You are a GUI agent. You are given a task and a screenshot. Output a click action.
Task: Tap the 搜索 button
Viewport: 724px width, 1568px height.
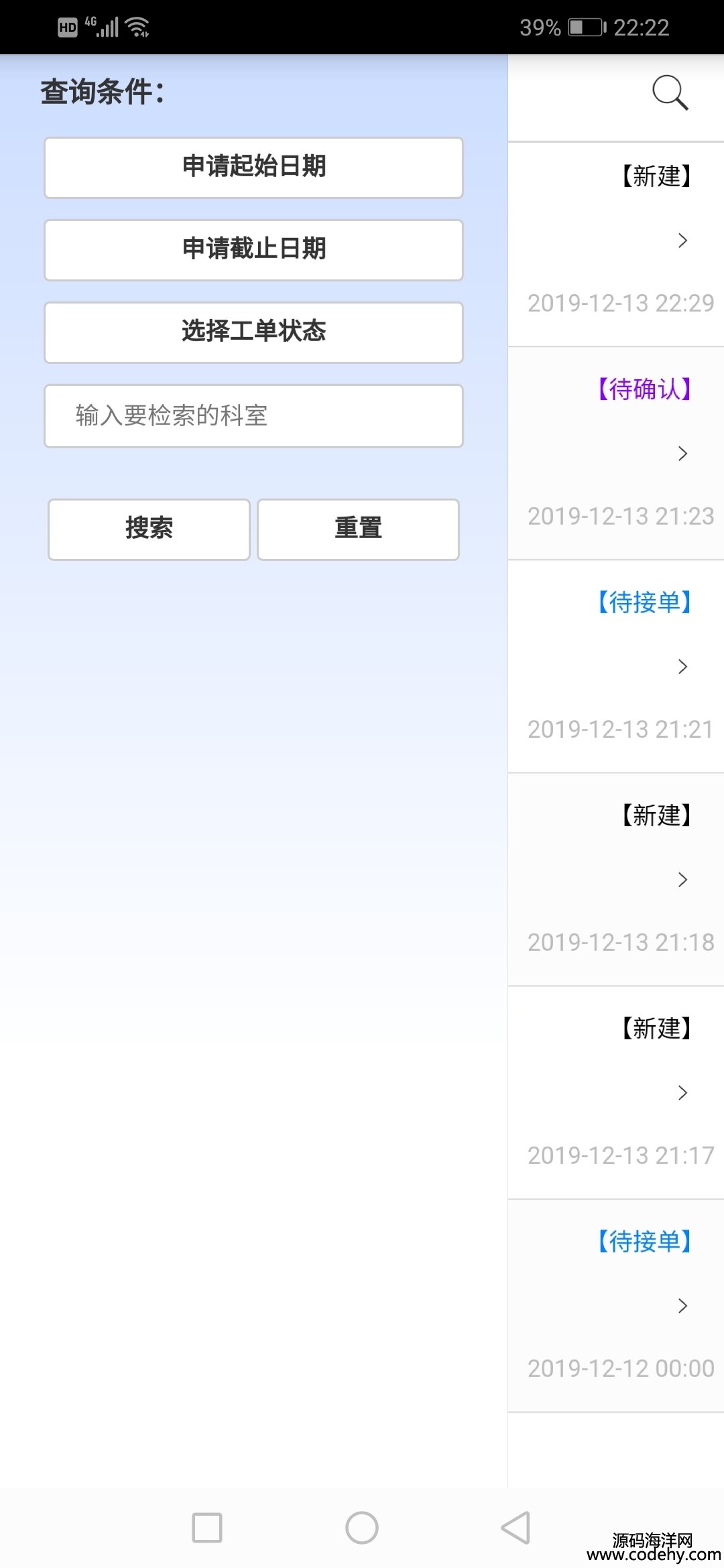(x=149, y=529)
